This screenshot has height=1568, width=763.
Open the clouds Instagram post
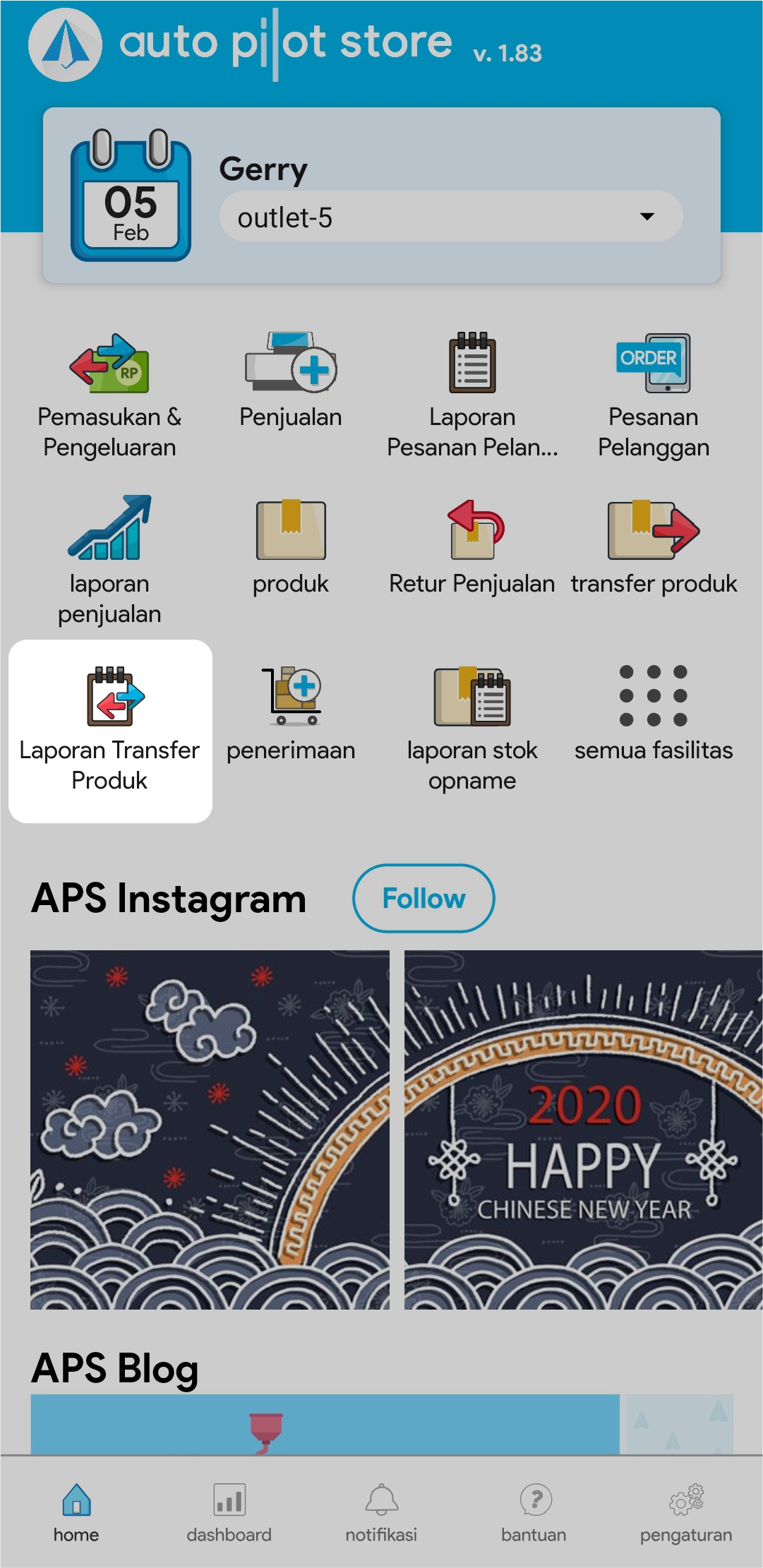click(210, 1130)
